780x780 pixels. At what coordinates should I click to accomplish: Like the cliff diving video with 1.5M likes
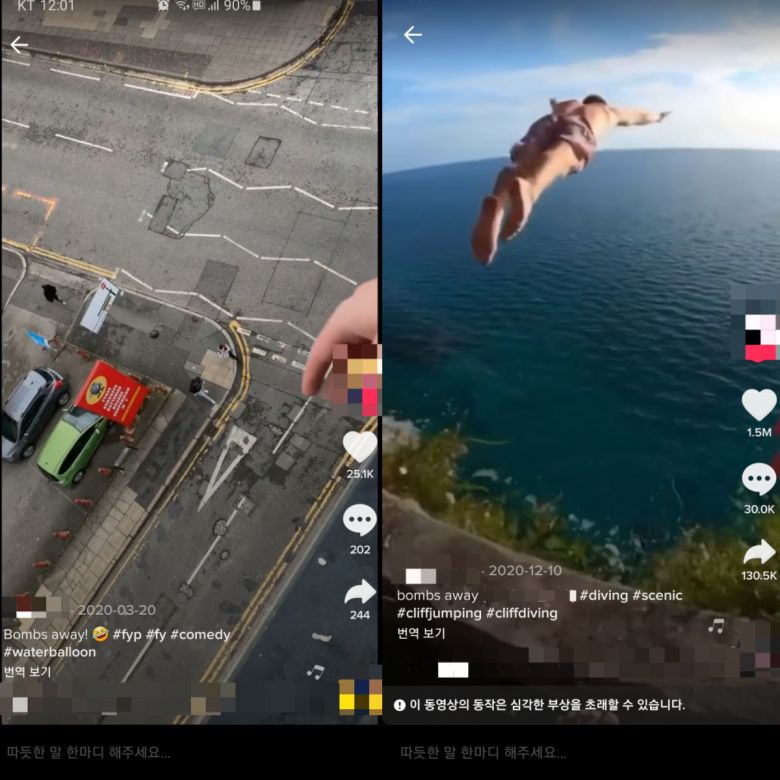tap(759, 405)
